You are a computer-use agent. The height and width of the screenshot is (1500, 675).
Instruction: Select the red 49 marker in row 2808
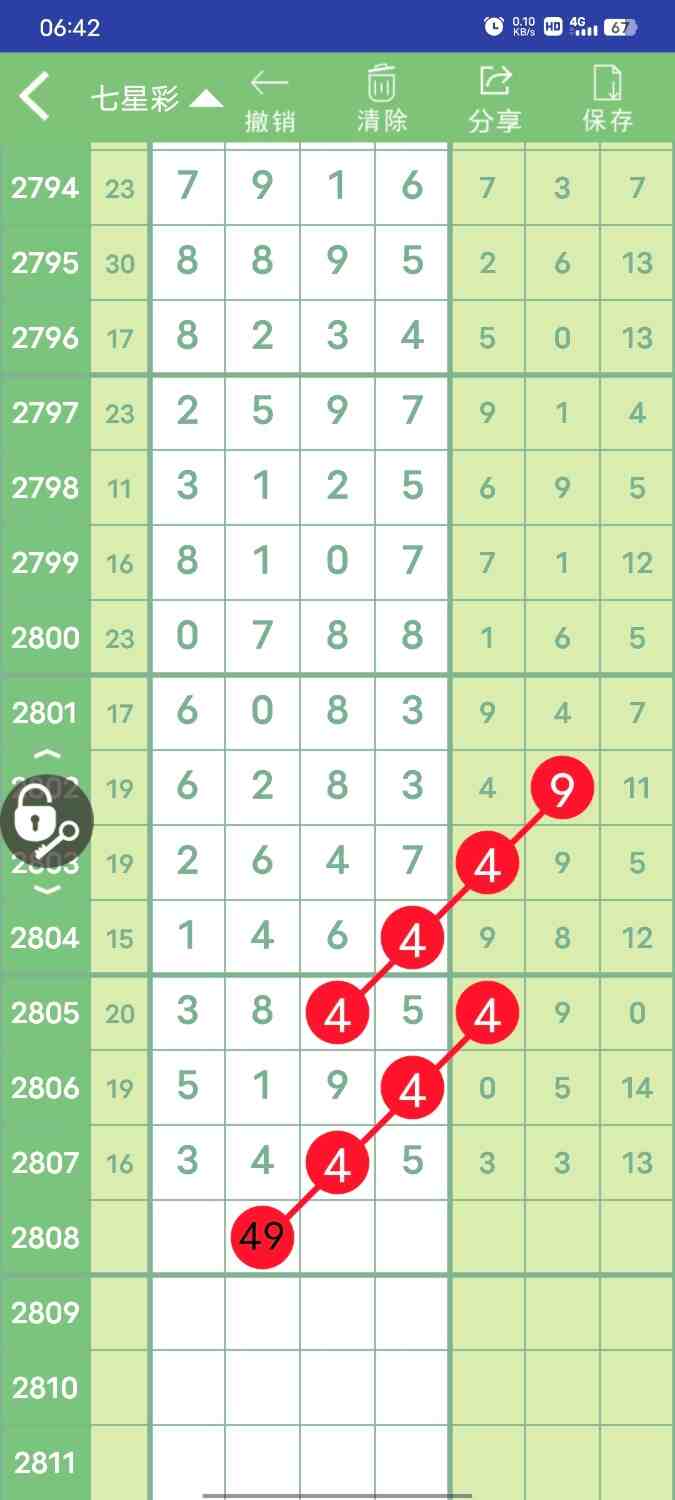pos(262,1237)
